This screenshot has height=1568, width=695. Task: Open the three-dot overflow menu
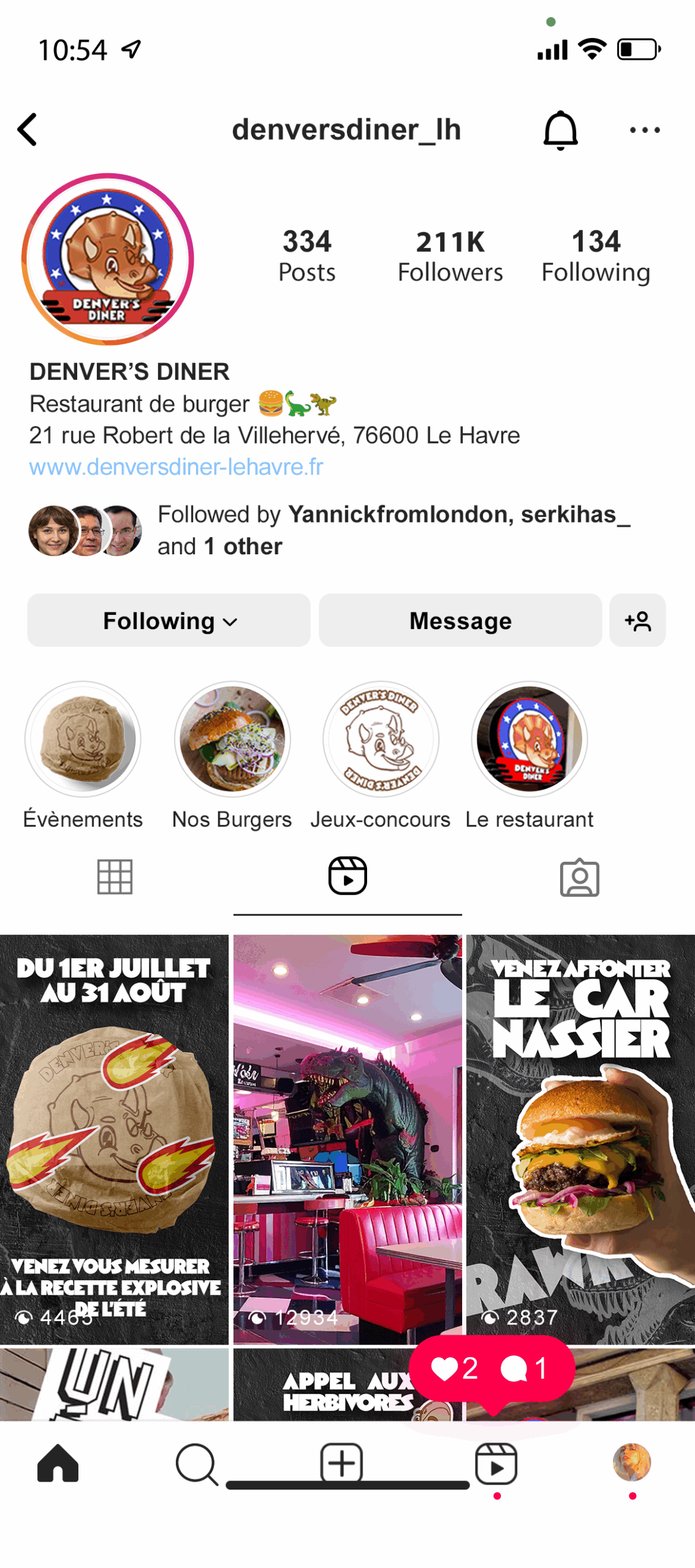pos(644,129)
